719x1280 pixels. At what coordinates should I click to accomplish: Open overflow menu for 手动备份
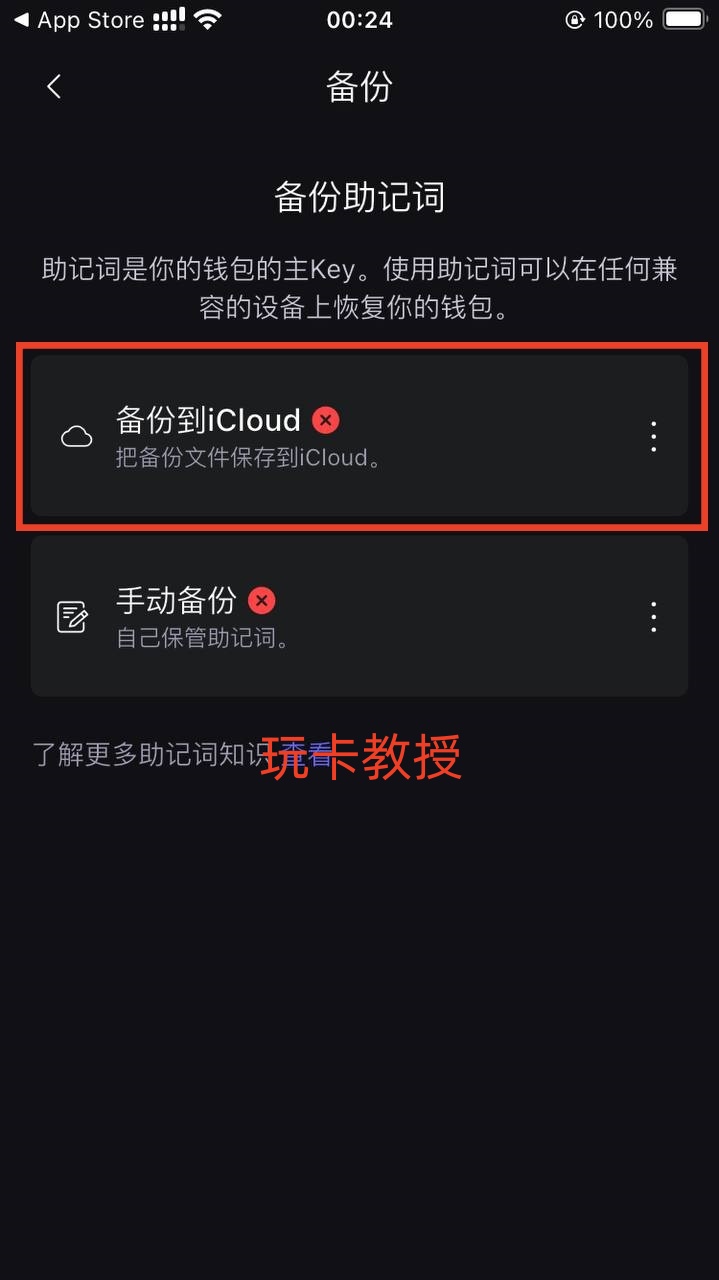(x=653, y=616)
